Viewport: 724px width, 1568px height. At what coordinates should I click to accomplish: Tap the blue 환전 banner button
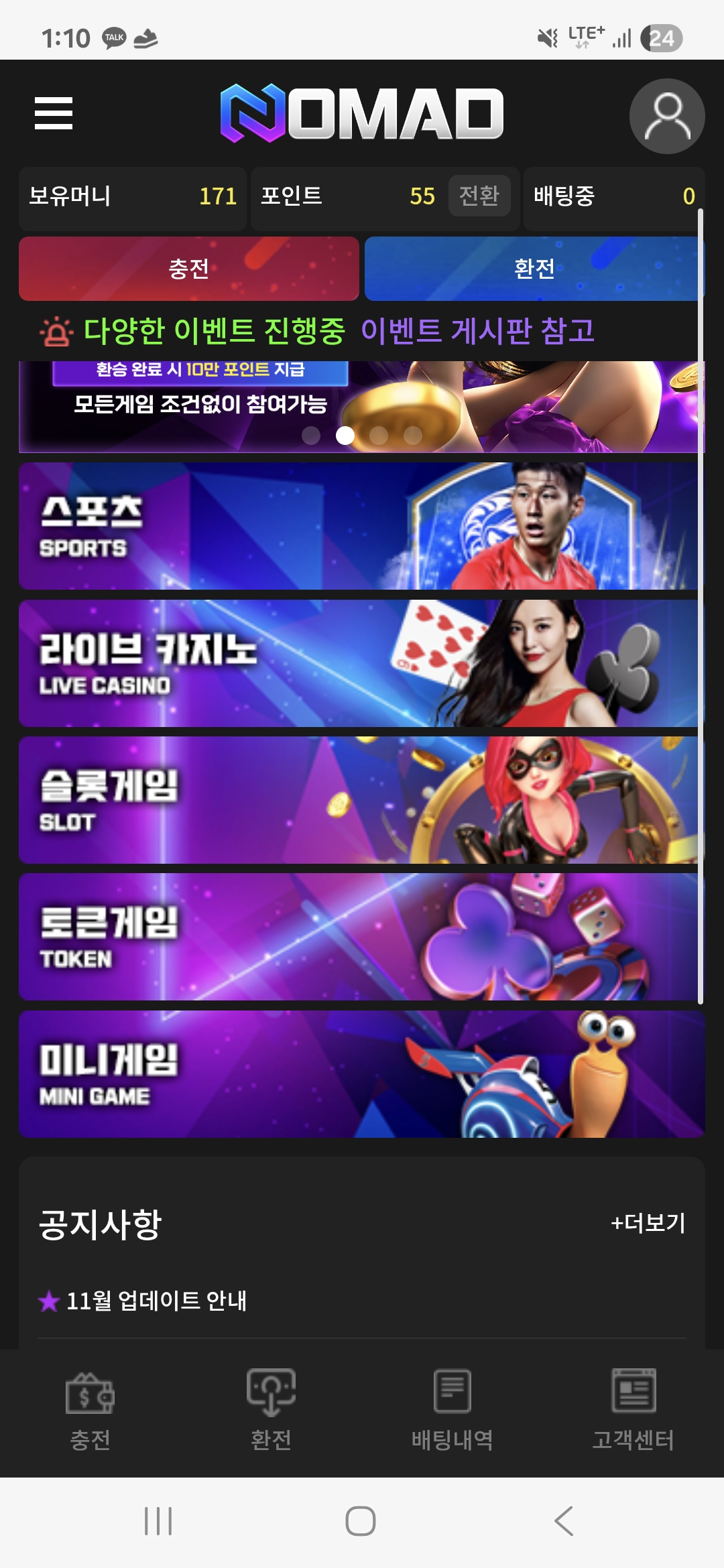click(x=534, y=269)
